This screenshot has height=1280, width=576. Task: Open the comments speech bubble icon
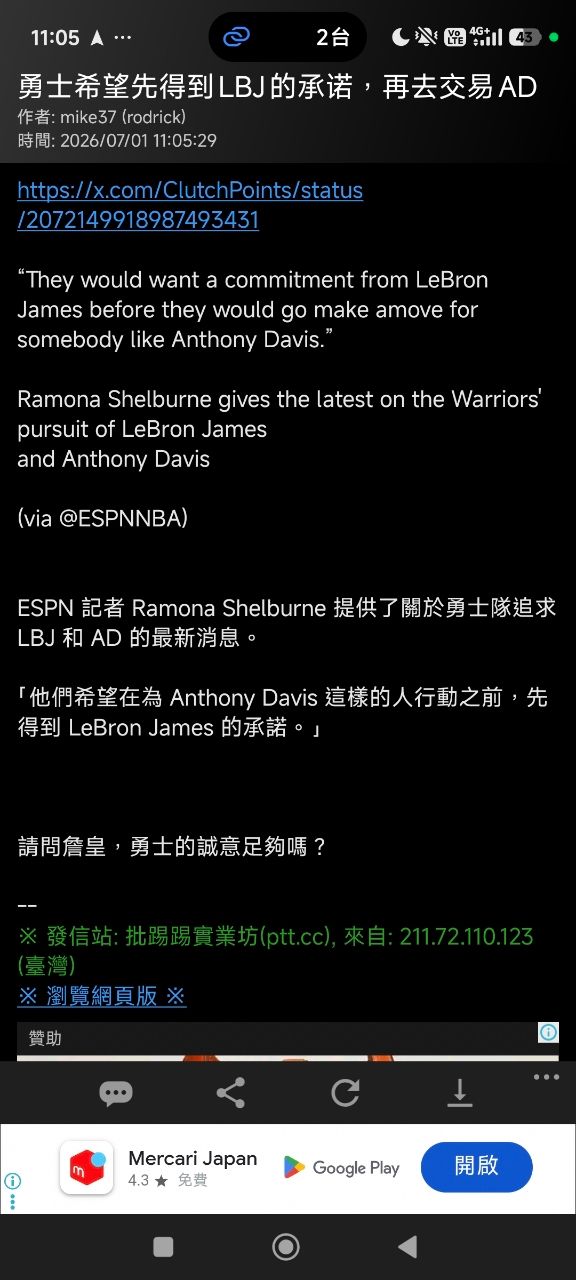116,1093
